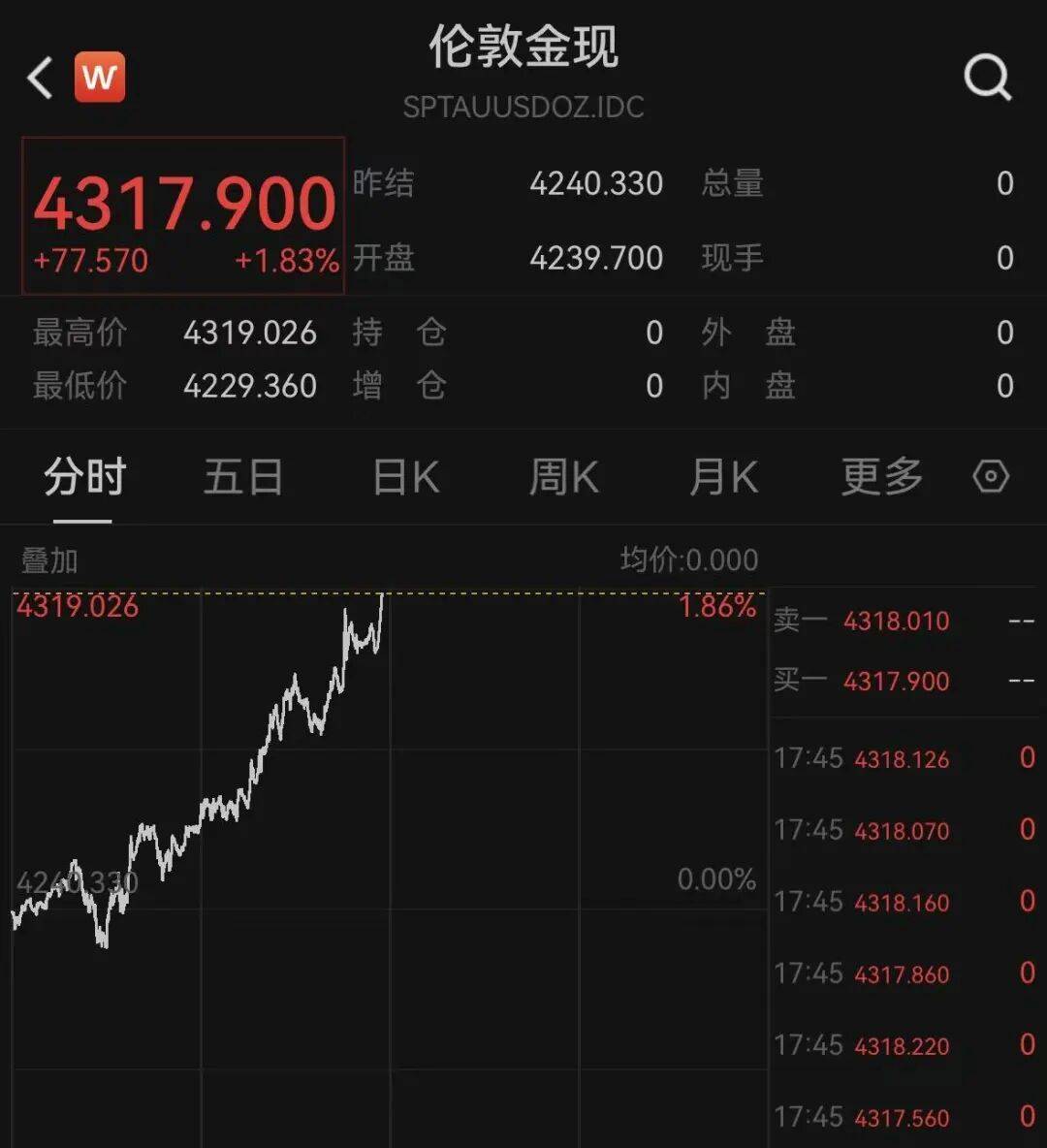The height and width of the screenshot is (1148, 1047).
Task: Show the 月K chart tab
Action: [723, 477]
